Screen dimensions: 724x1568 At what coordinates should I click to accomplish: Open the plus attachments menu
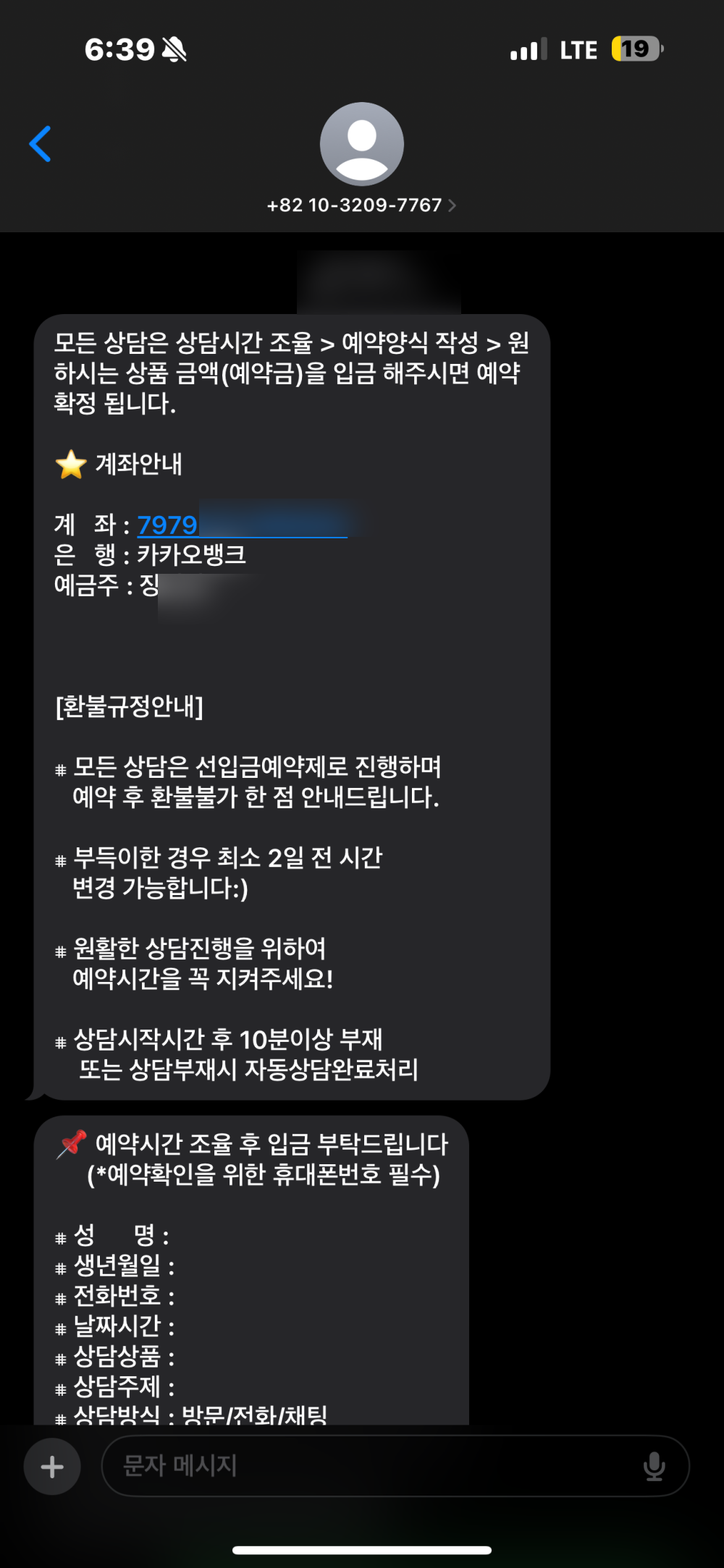pos(52,1467)
